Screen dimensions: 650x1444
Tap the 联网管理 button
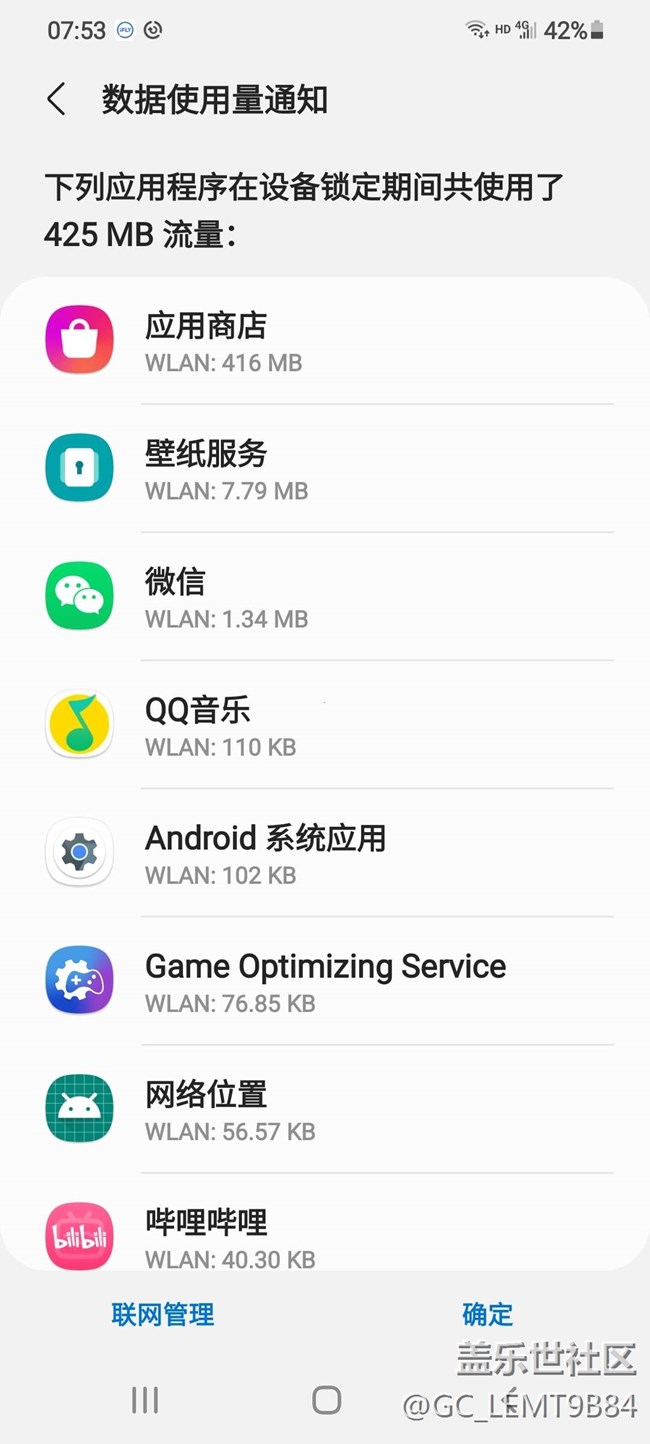[163, 1314]
